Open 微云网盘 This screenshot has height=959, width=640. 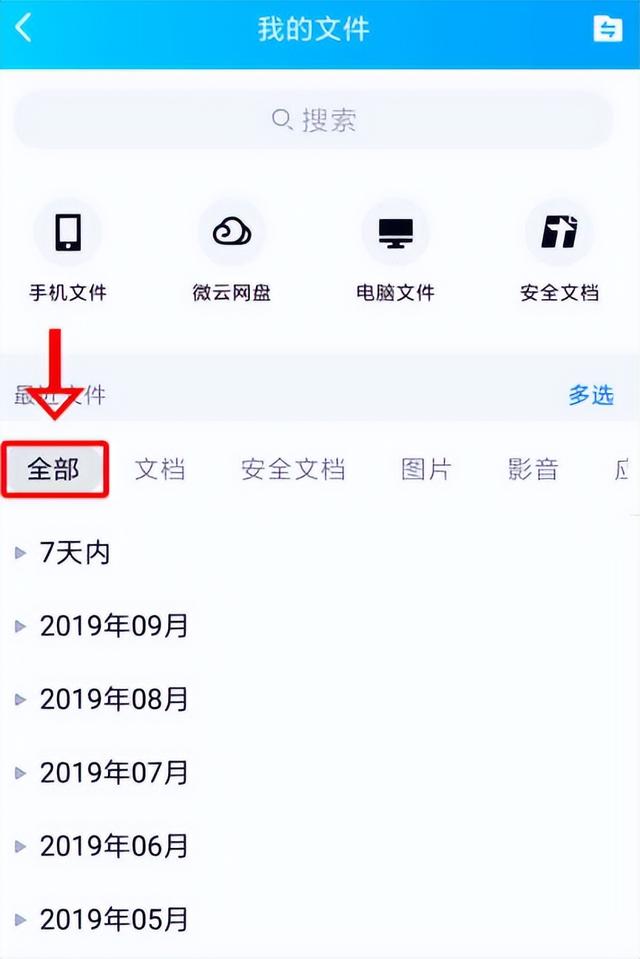232,250
